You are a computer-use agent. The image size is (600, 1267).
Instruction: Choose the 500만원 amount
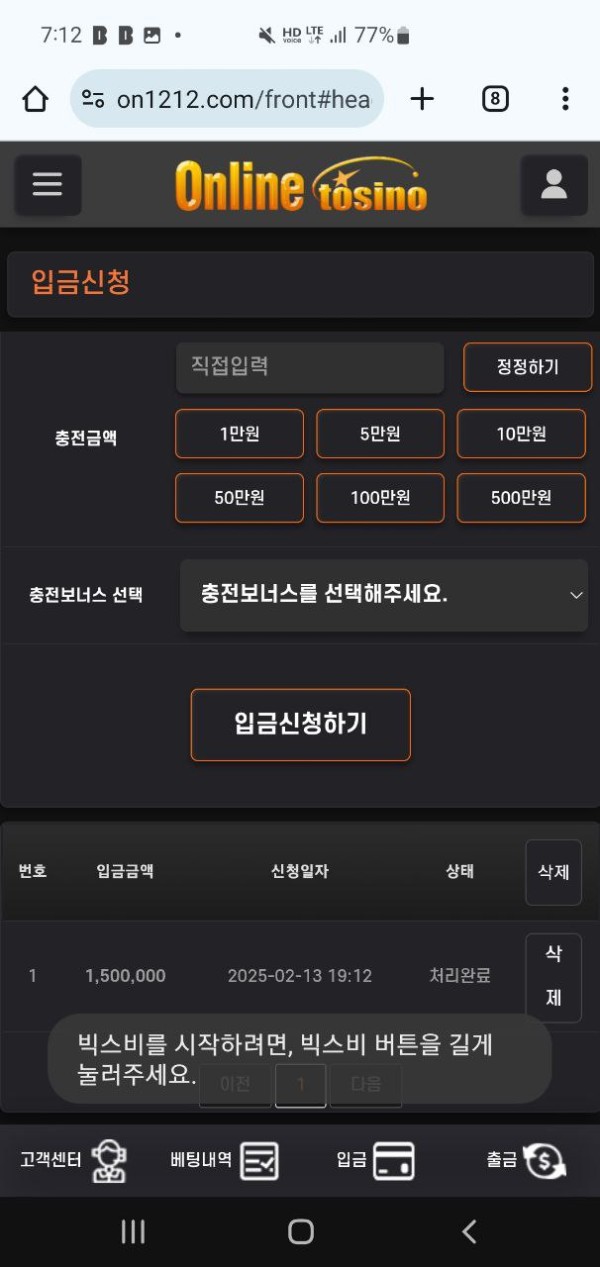tap(521, 497)
